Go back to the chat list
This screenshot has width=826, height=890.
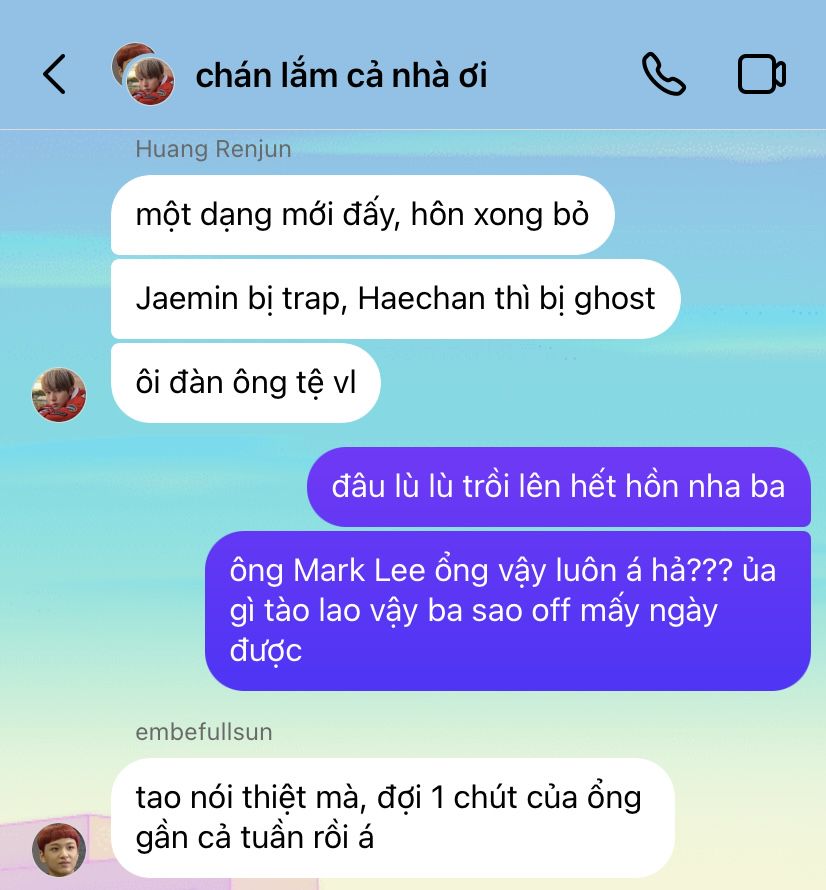[54, 74]
